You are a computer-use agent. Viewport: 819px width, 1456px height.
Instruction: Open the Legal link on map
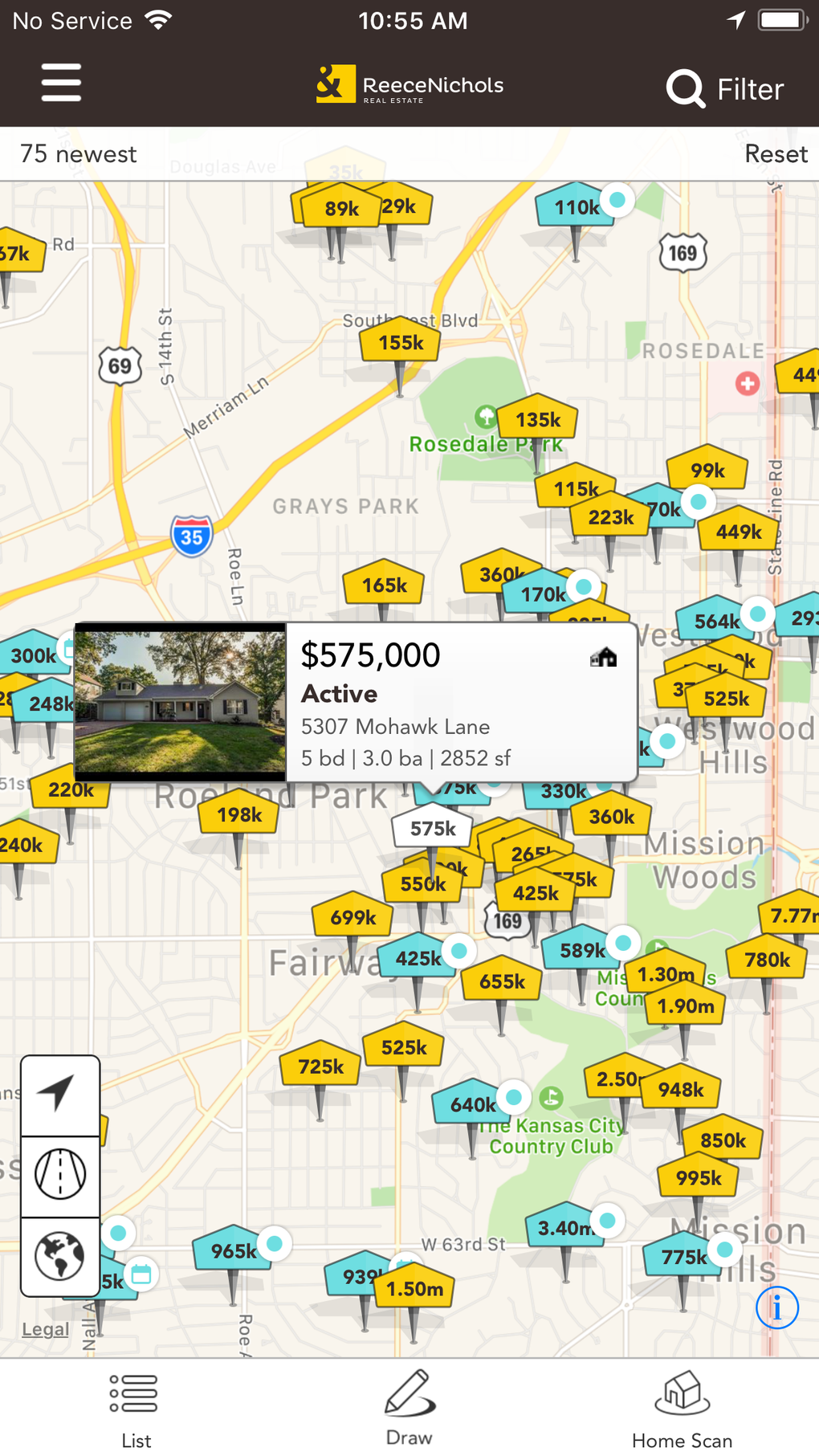click(45, 1329)
